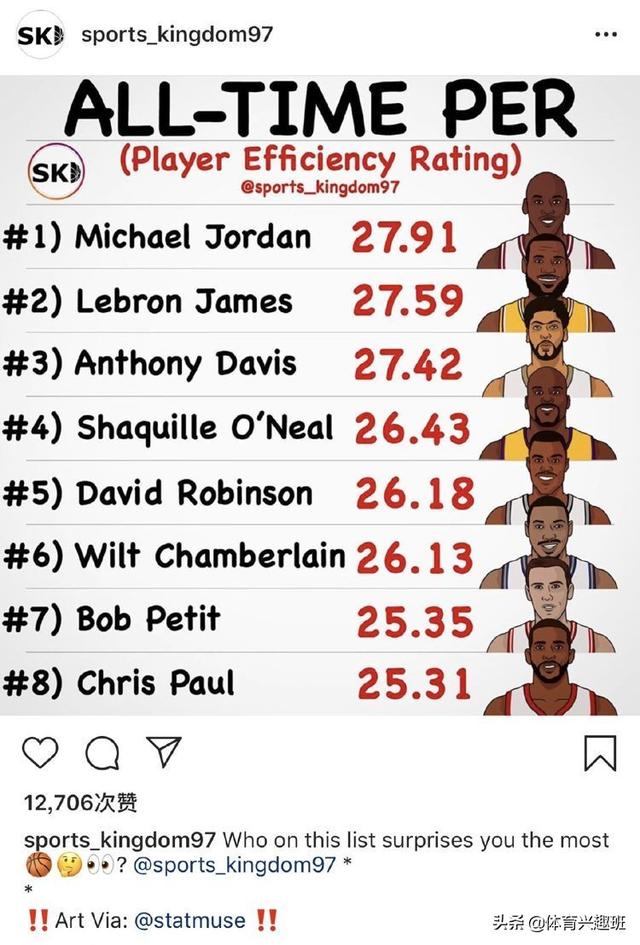This screenshot has height=945, width=640.
Task: Like this post with the heart icon
Action: [x=40, y=752]
